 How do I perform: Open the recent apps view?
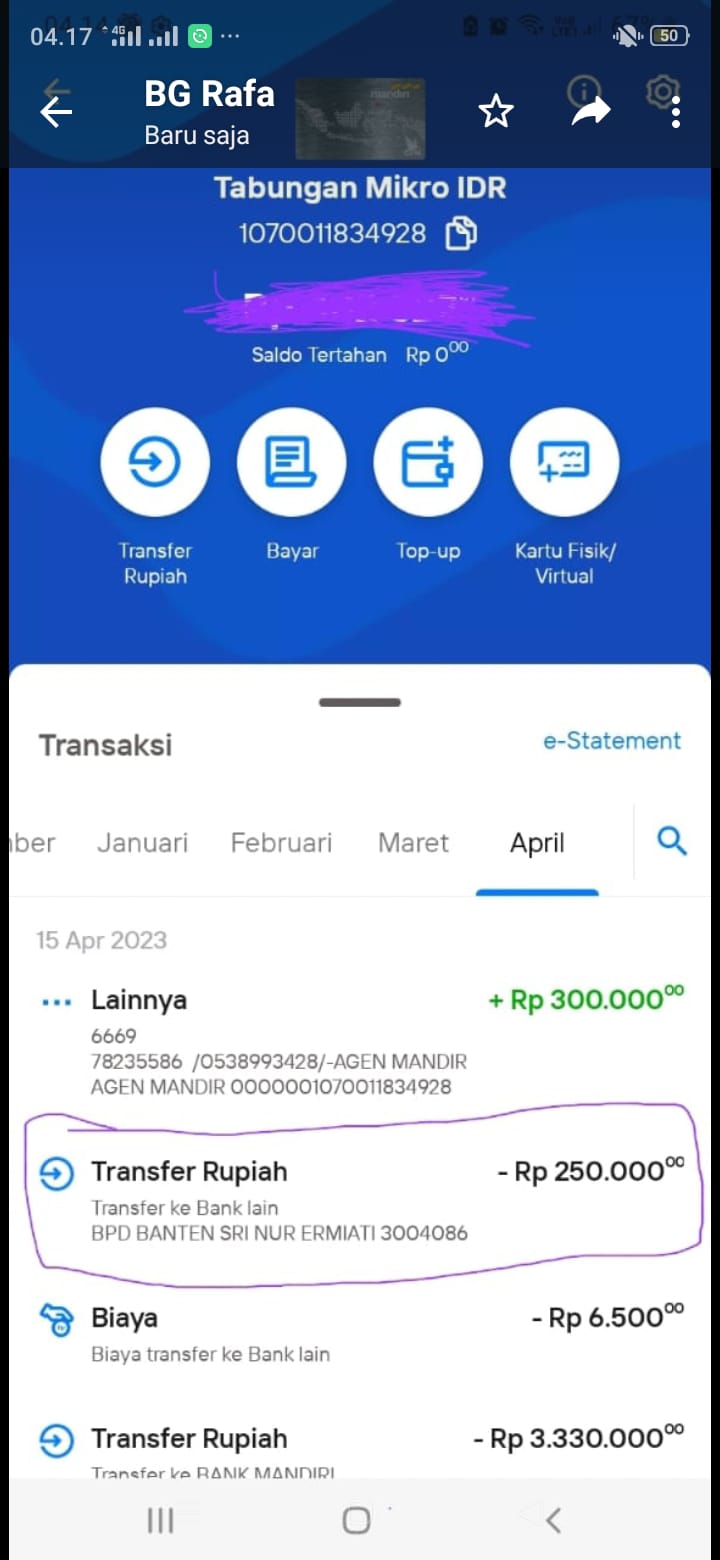point(160,1521)
